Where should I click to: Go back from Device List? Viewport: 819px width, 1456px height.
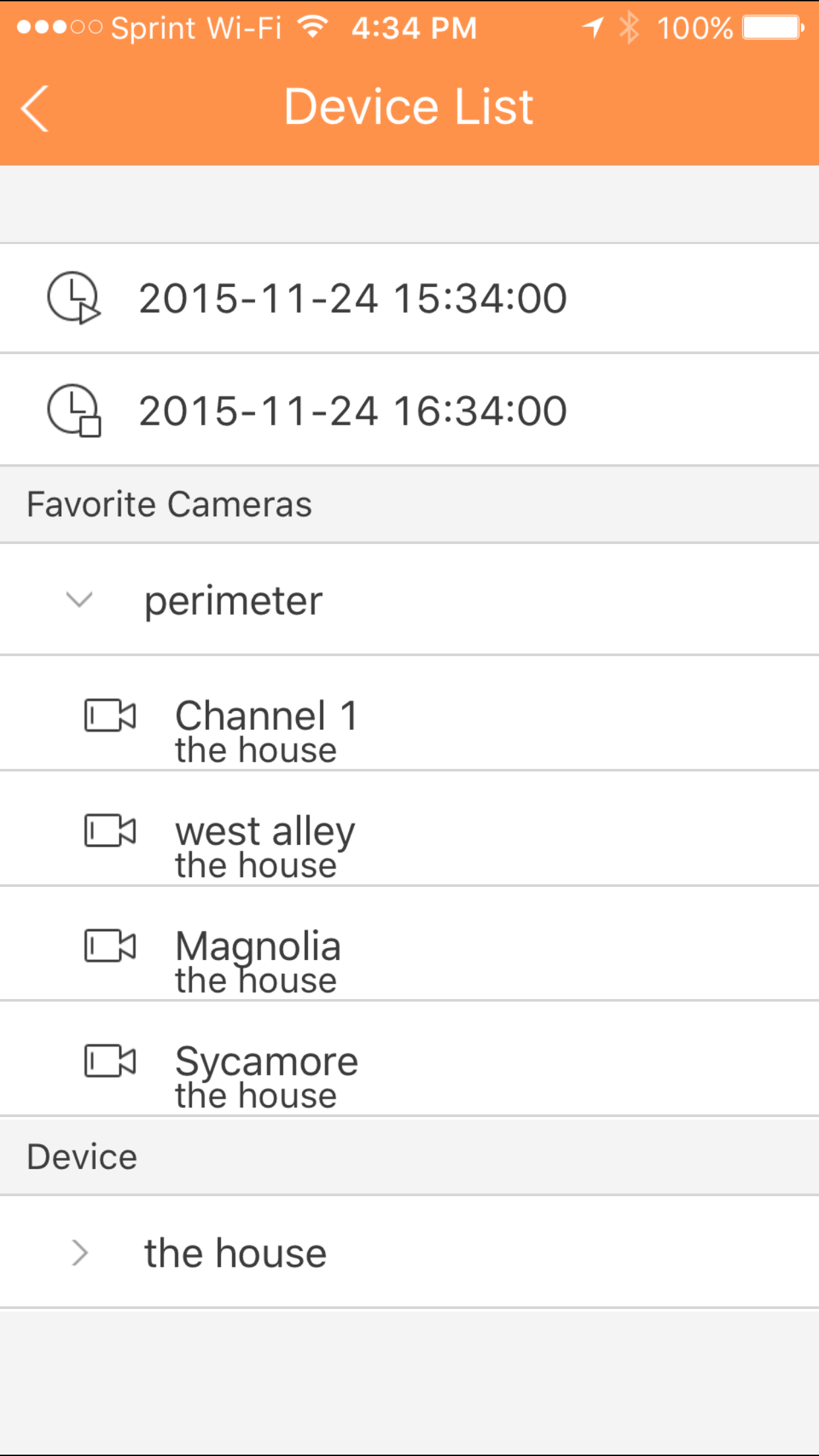(36, 108)
